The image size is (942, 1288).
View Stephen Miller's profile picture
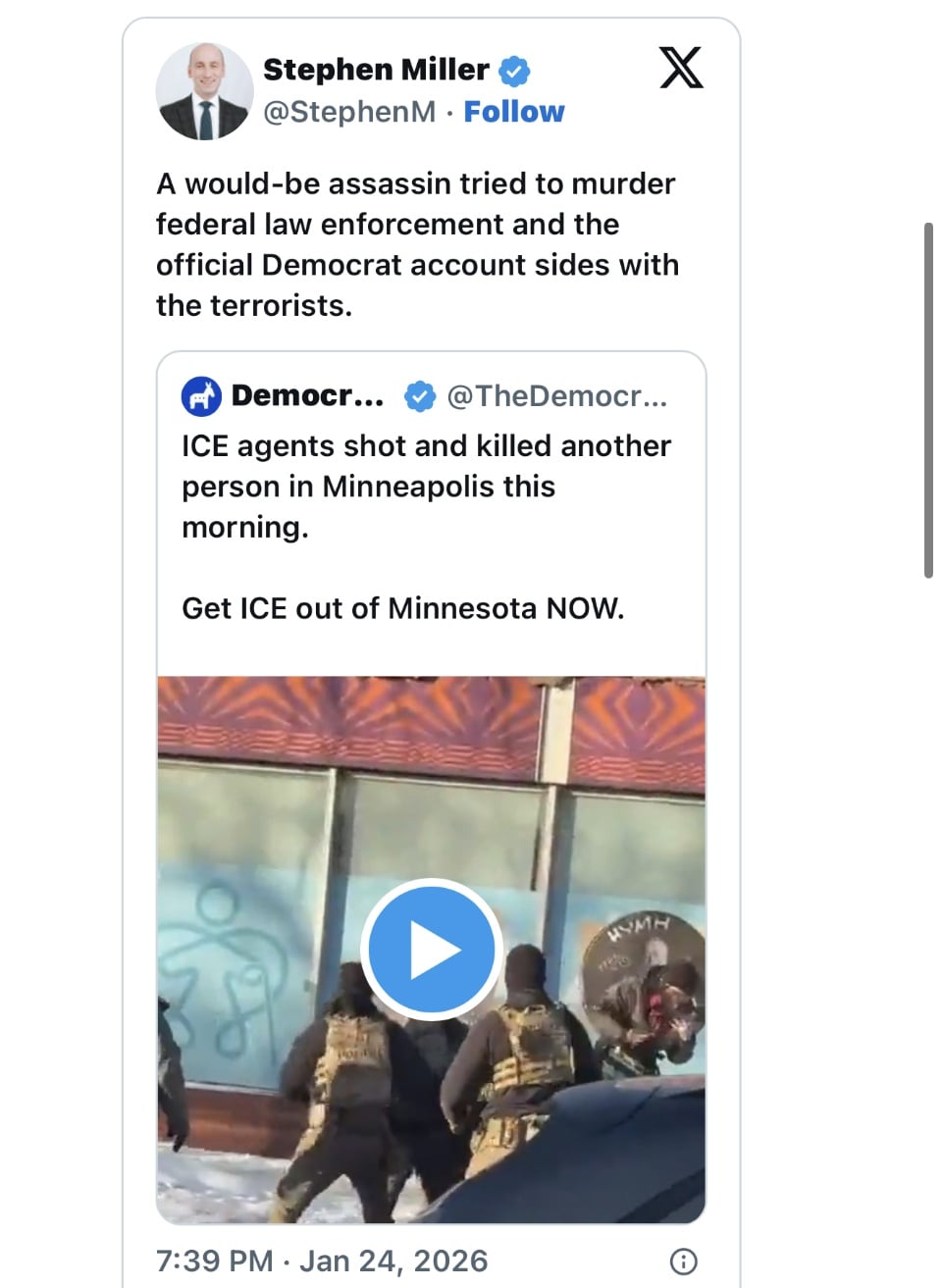[x=204, y=91]
